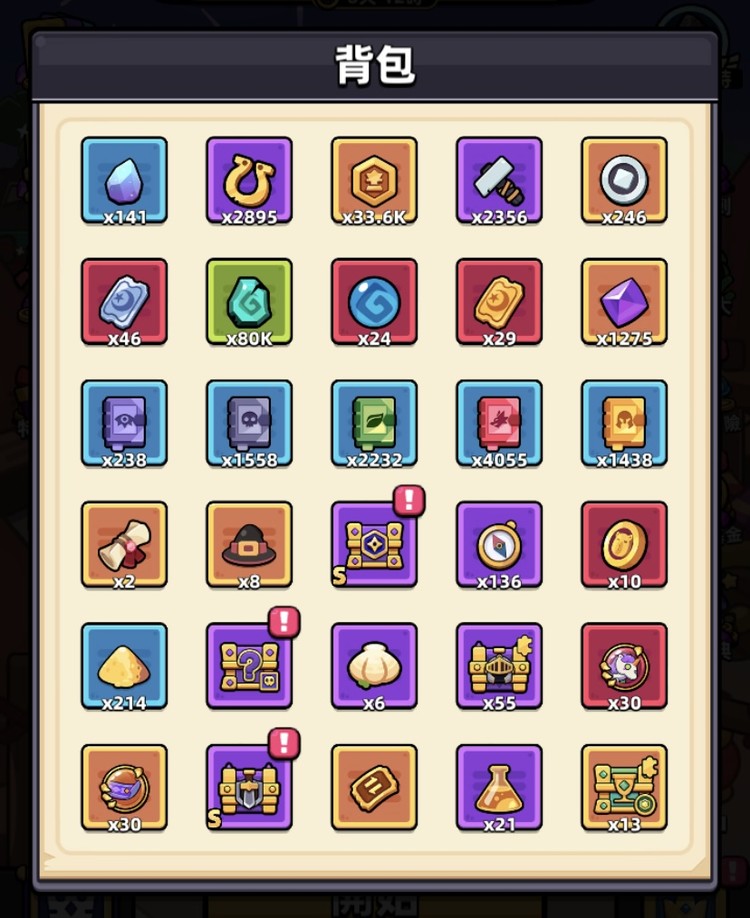
Task: Tap the scroll item x2
Action: click(124, 544)
